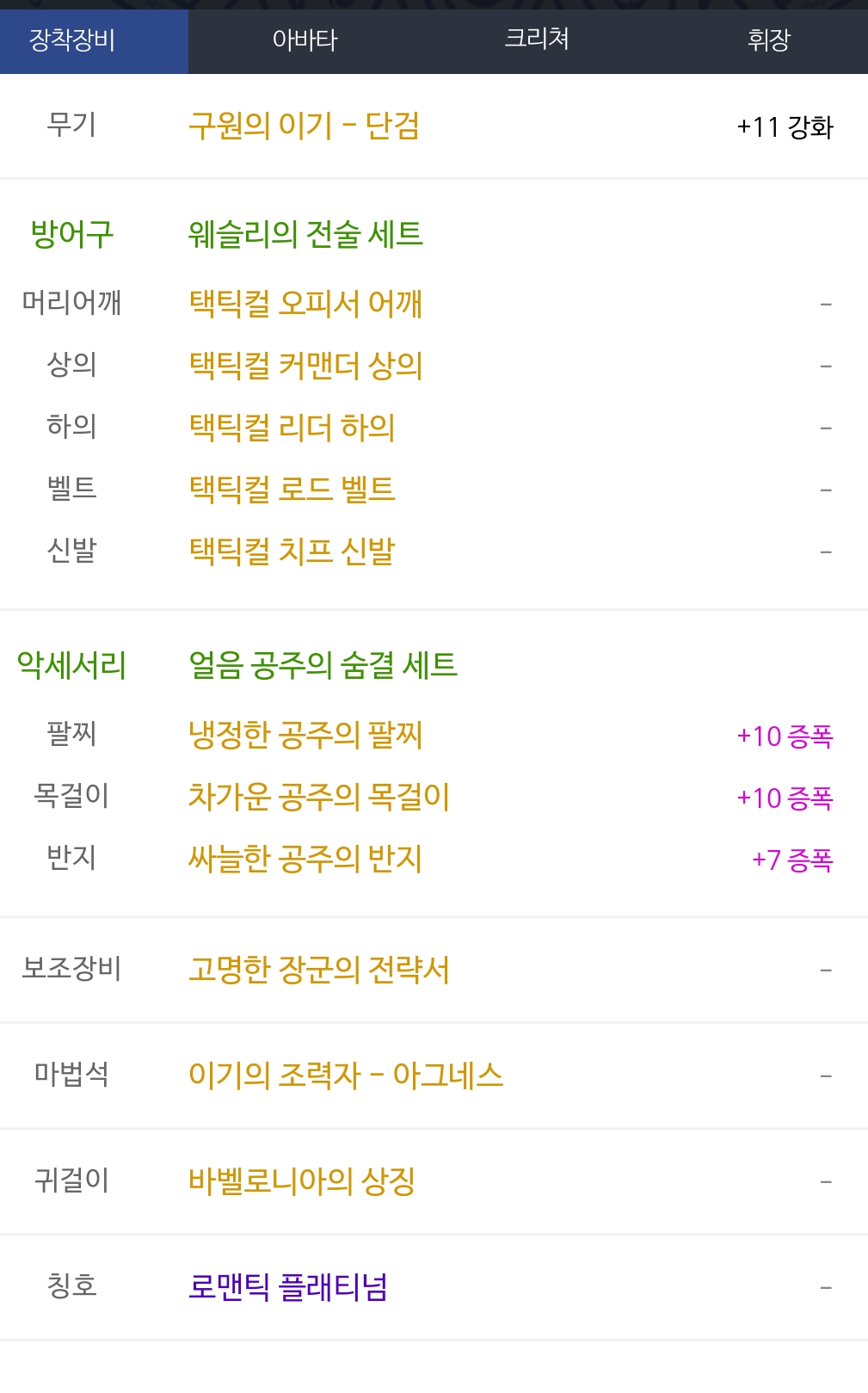This screenshot has height=1393, width=868.
Task: Open the 크리쳐 tab
Action: coord(537,40)
